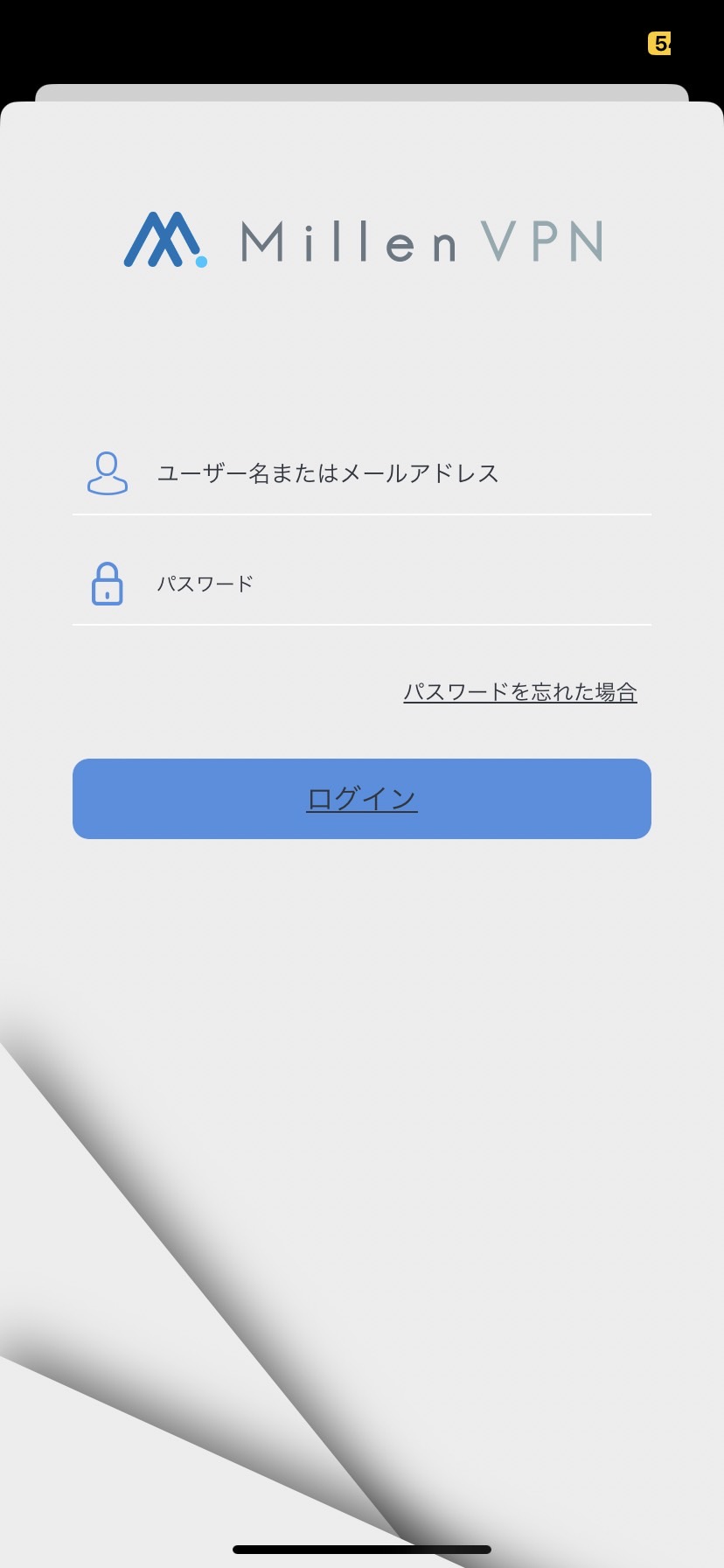This screenshot has width=724, height=1568.
Task: Click the padlock icon beside the password field
Action: [107, 584]
